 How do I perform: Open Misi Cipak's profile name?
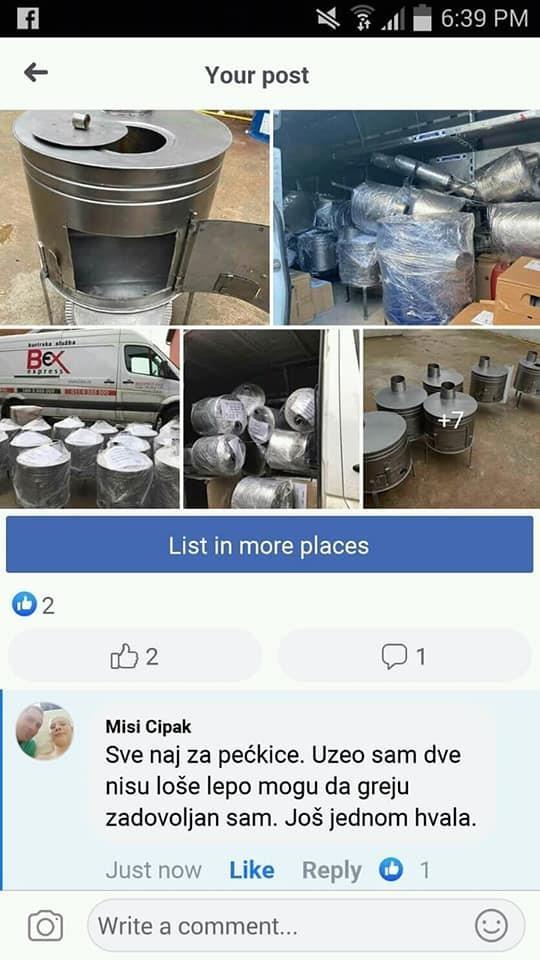coord(148,727)
